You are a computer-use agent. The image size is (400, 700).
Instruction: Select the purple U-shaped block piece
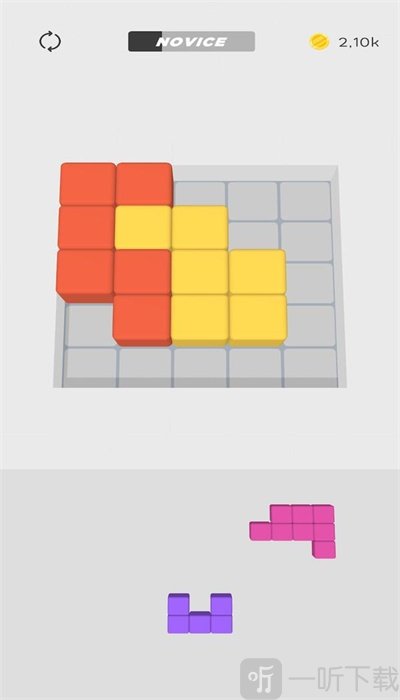click(x=200, y=613)
